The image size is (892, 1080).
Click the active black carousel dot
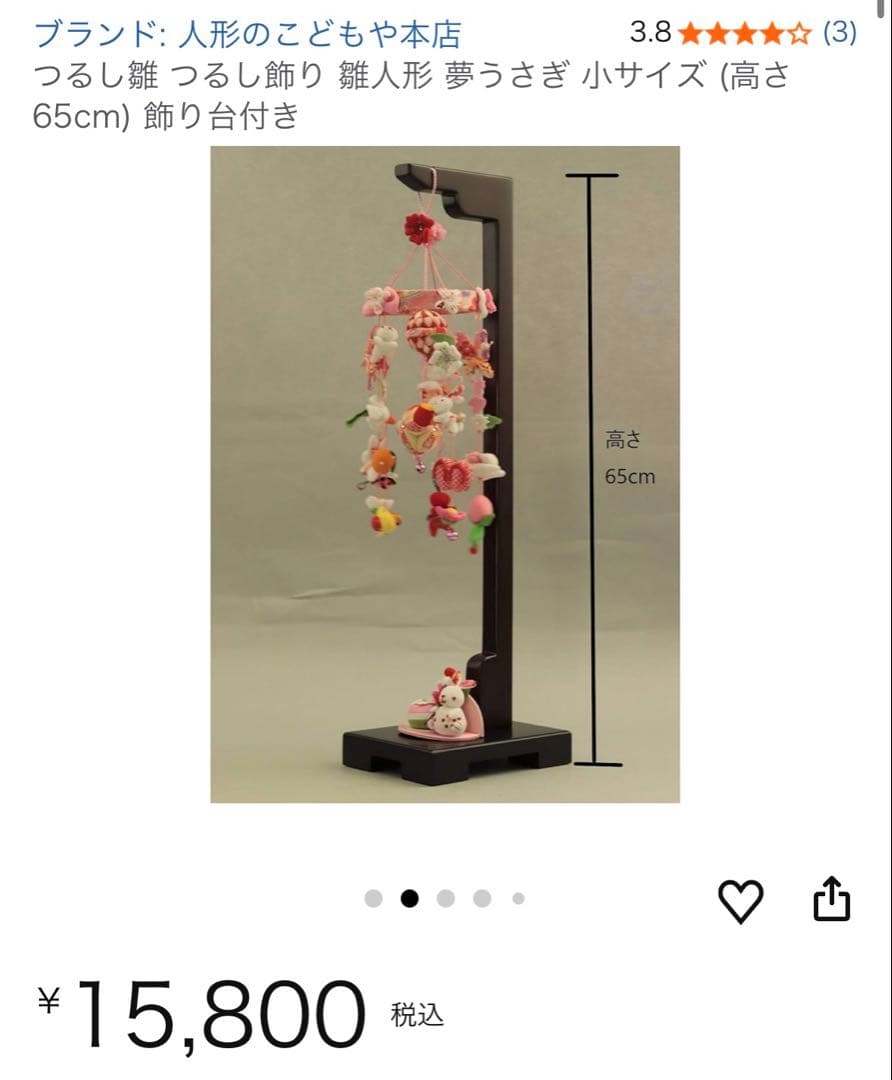click(409, 897)
